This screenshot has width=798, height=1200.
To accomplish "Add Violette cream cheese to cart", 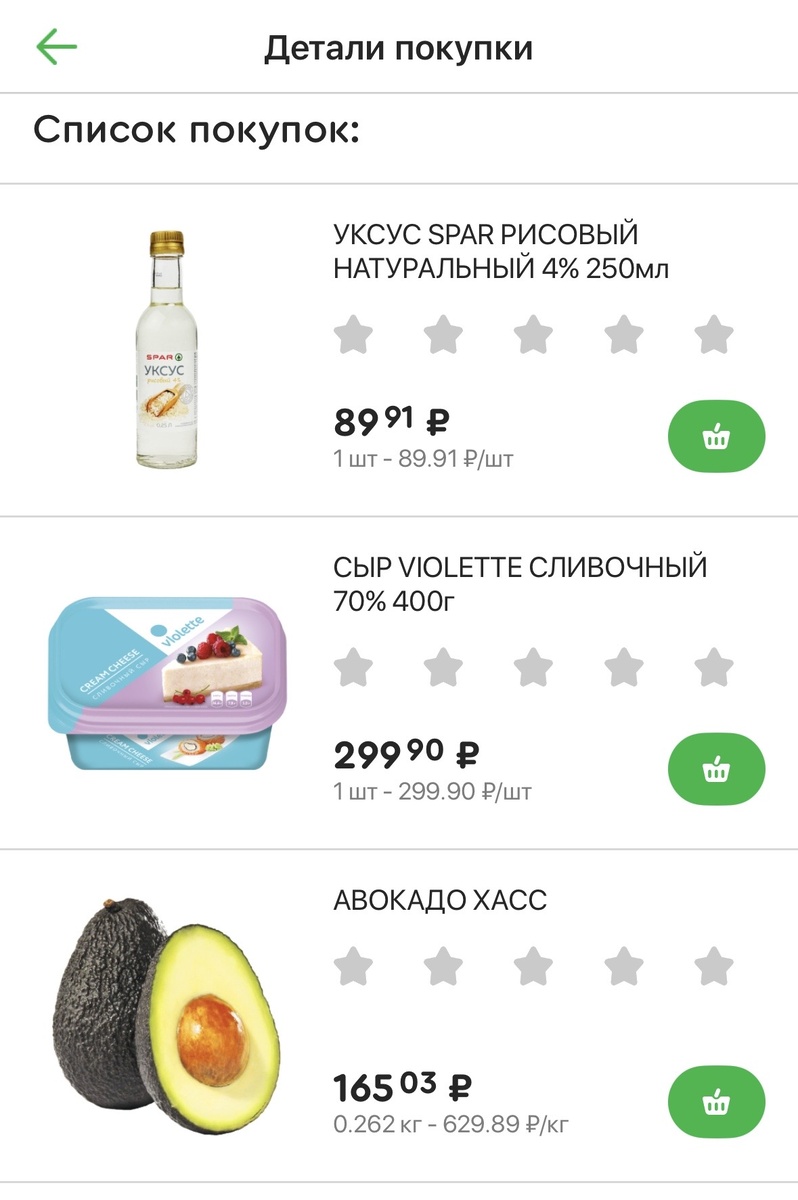I will coord(716,769).
